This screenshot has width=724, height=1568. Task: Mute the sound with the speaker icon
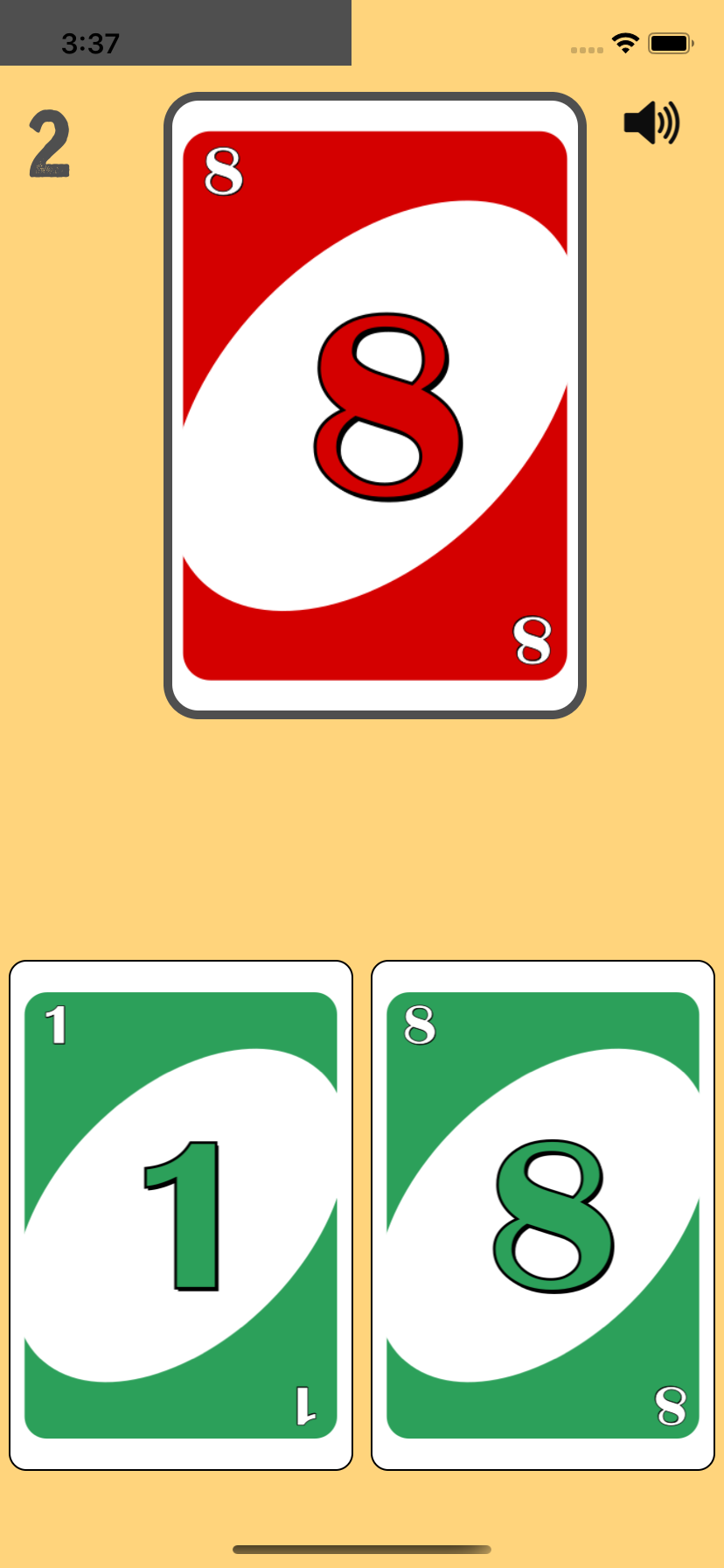(651, 122)
